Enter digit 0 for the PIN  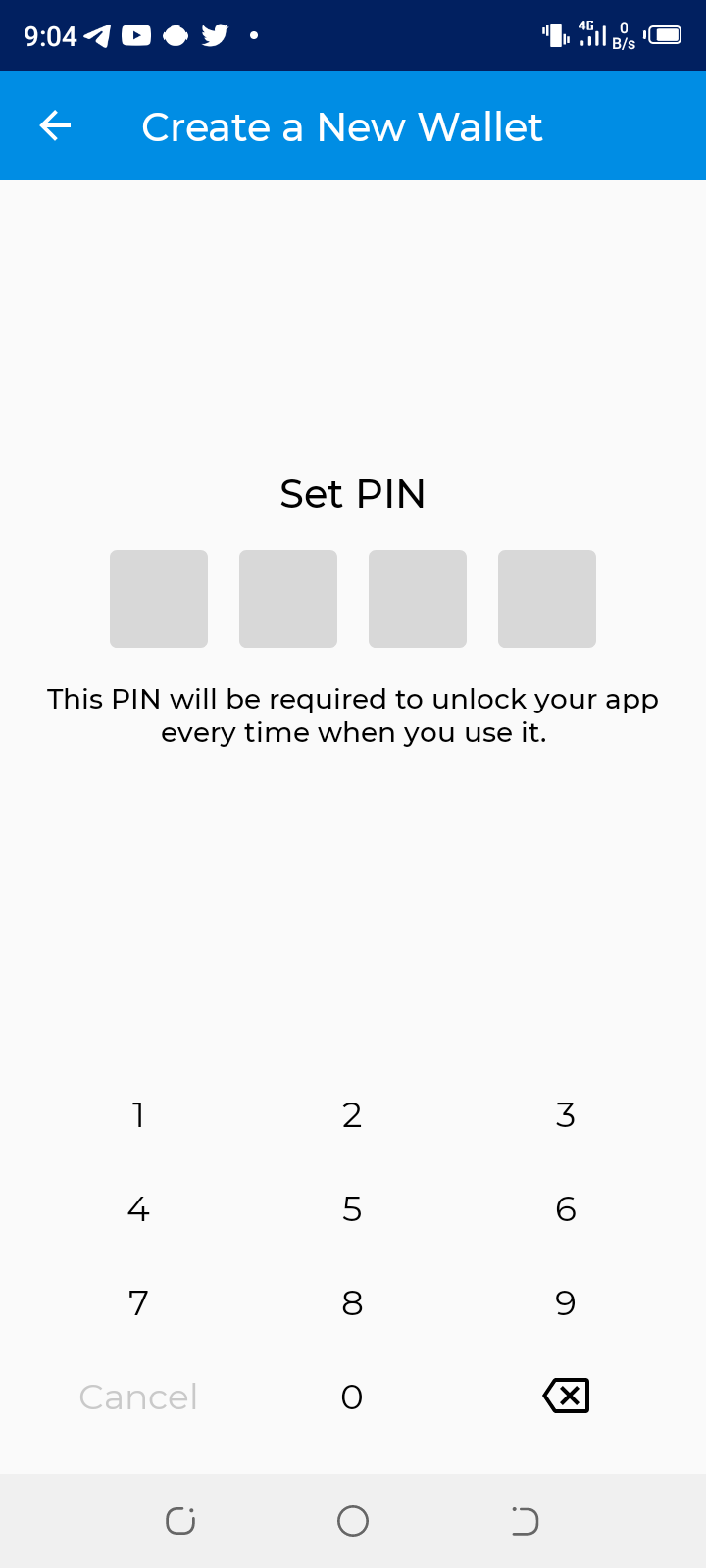[352, 1397]
